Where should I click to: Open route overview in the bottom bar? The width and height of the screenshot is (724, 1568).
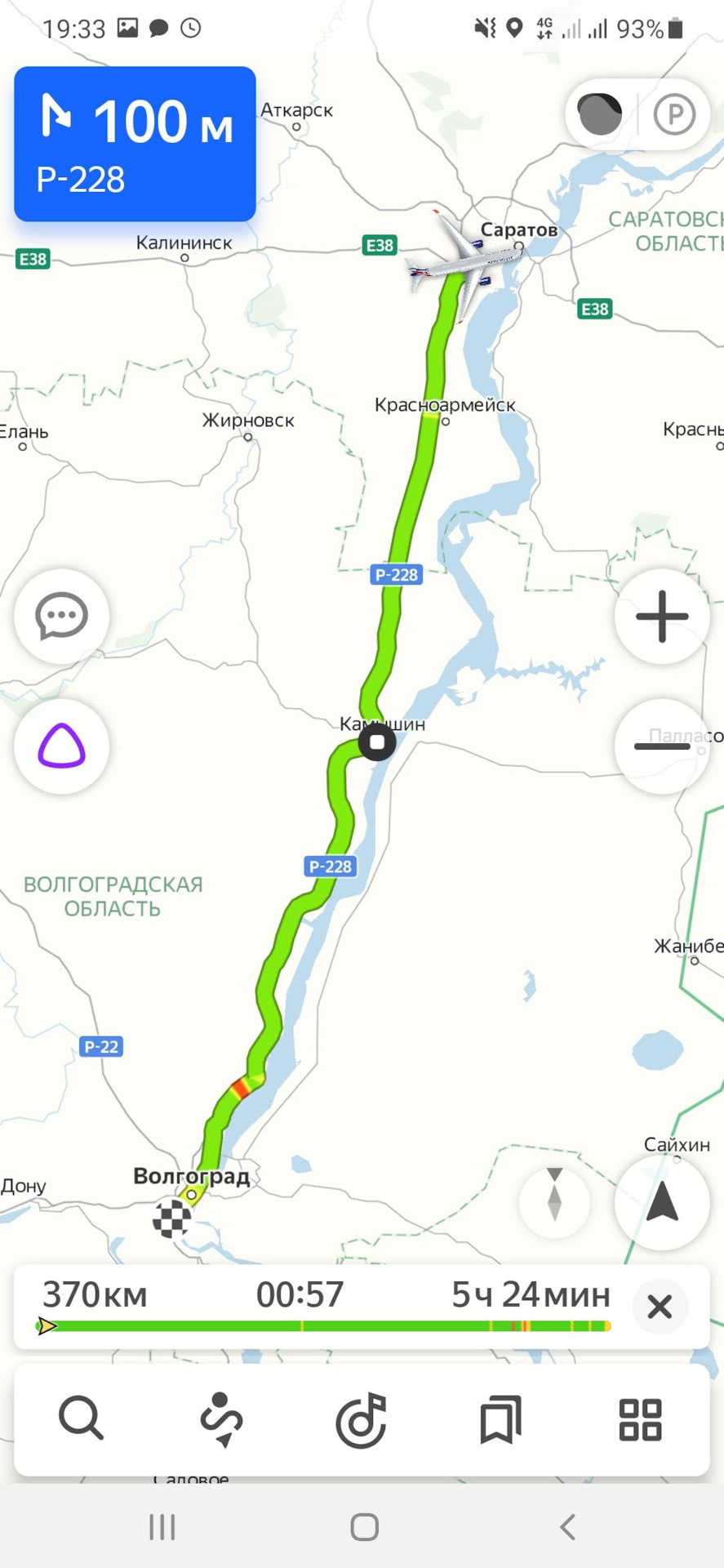[221, 1419]
